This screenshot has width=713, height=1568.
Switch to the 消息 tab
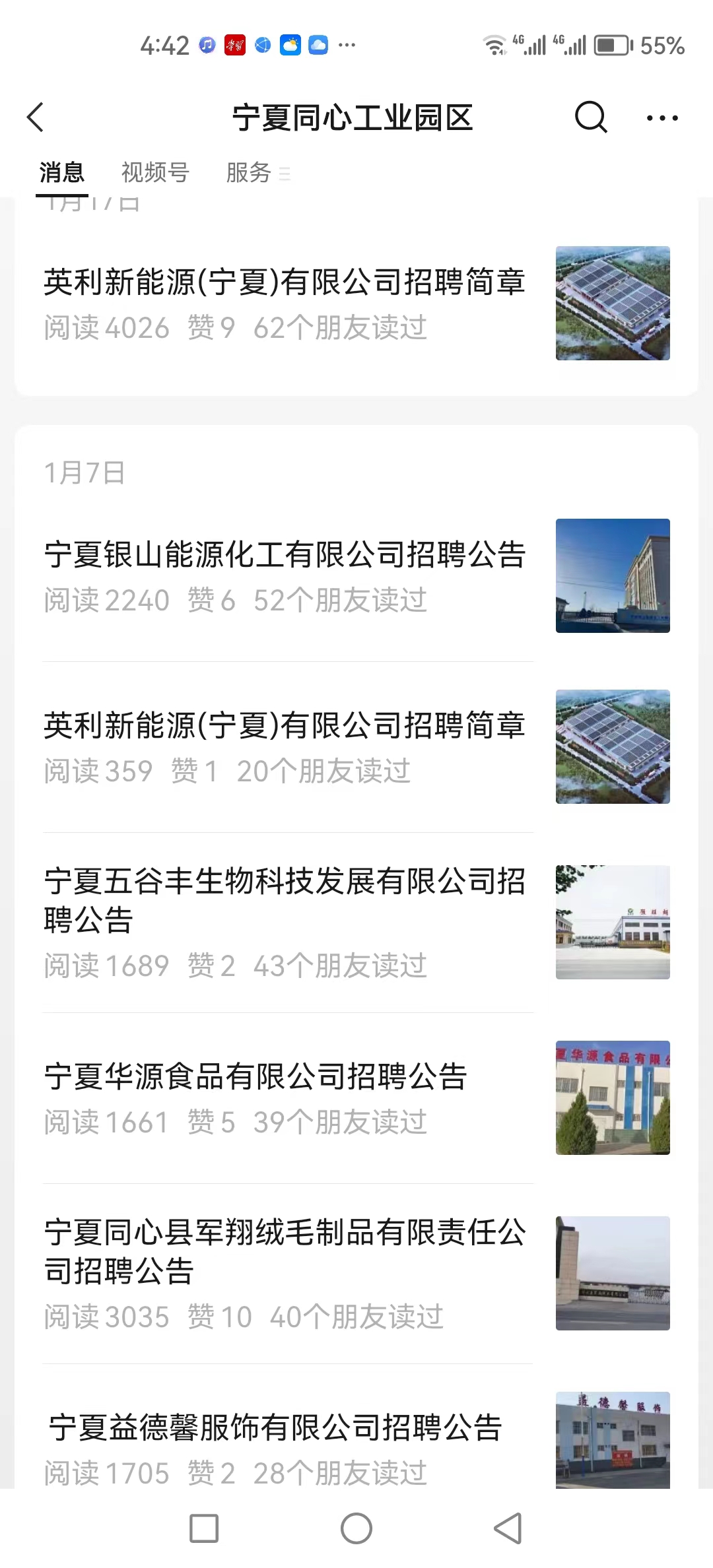(62, 173)
